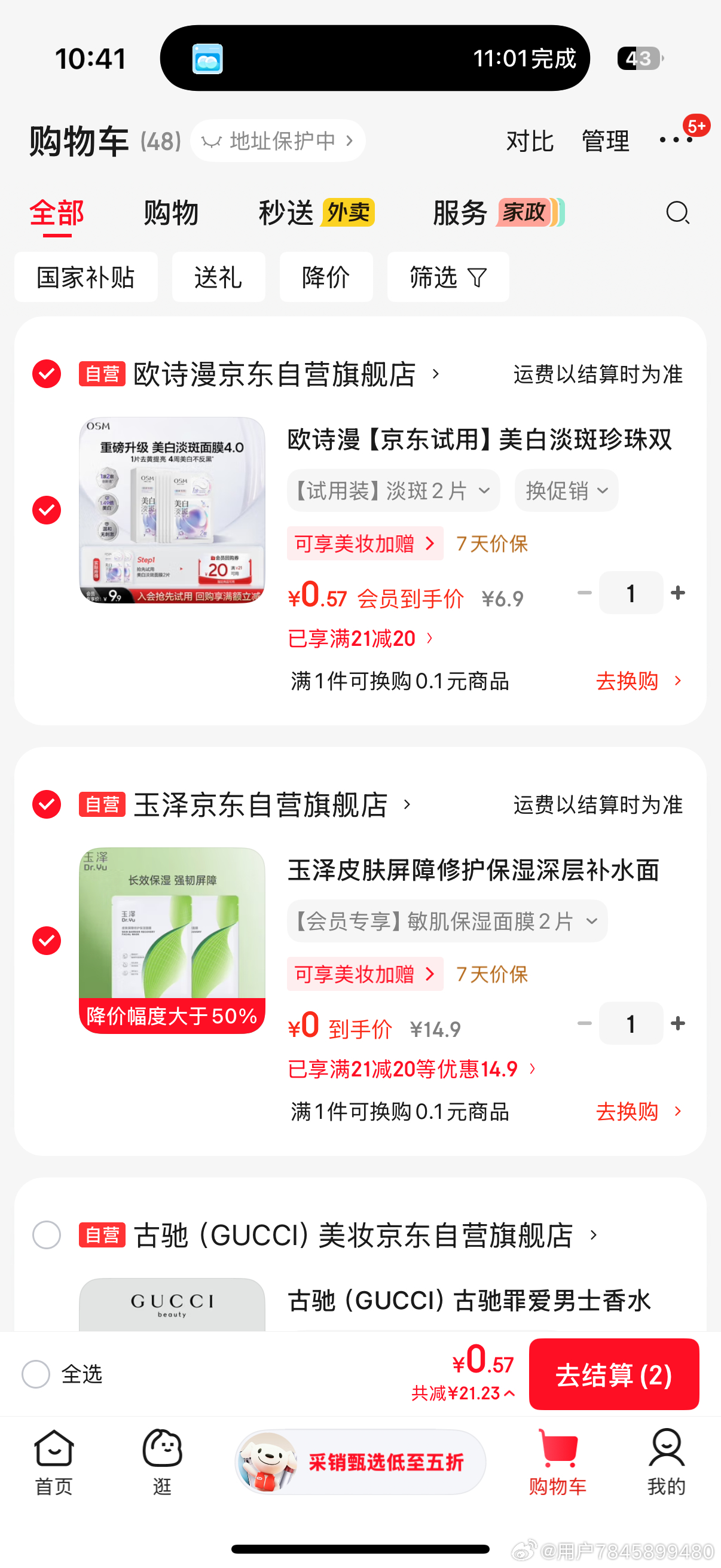Image resolution: width=721 pixels, height=1568 pixels.
Task: Tap 去结算 (2) to check out
Action: (613, 1374)
